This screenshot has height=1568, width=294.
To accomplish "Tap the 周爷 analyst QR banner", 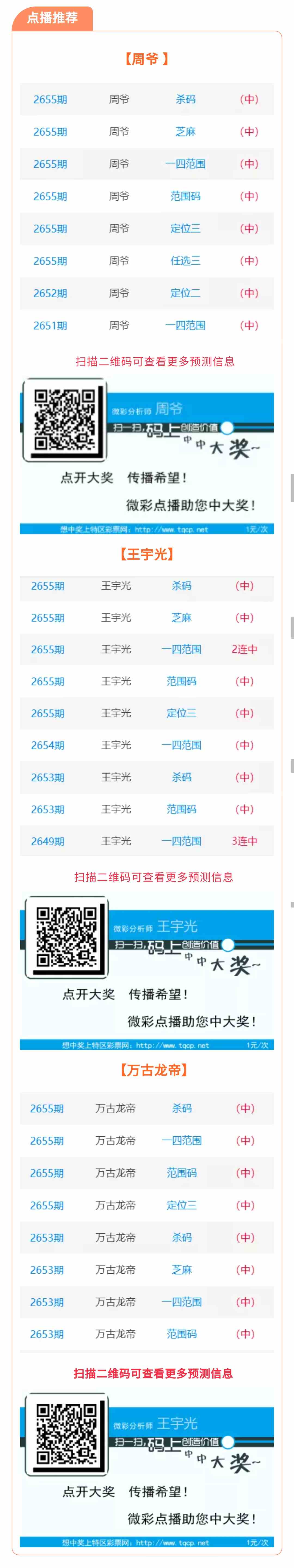I will [x=147, y=455].
